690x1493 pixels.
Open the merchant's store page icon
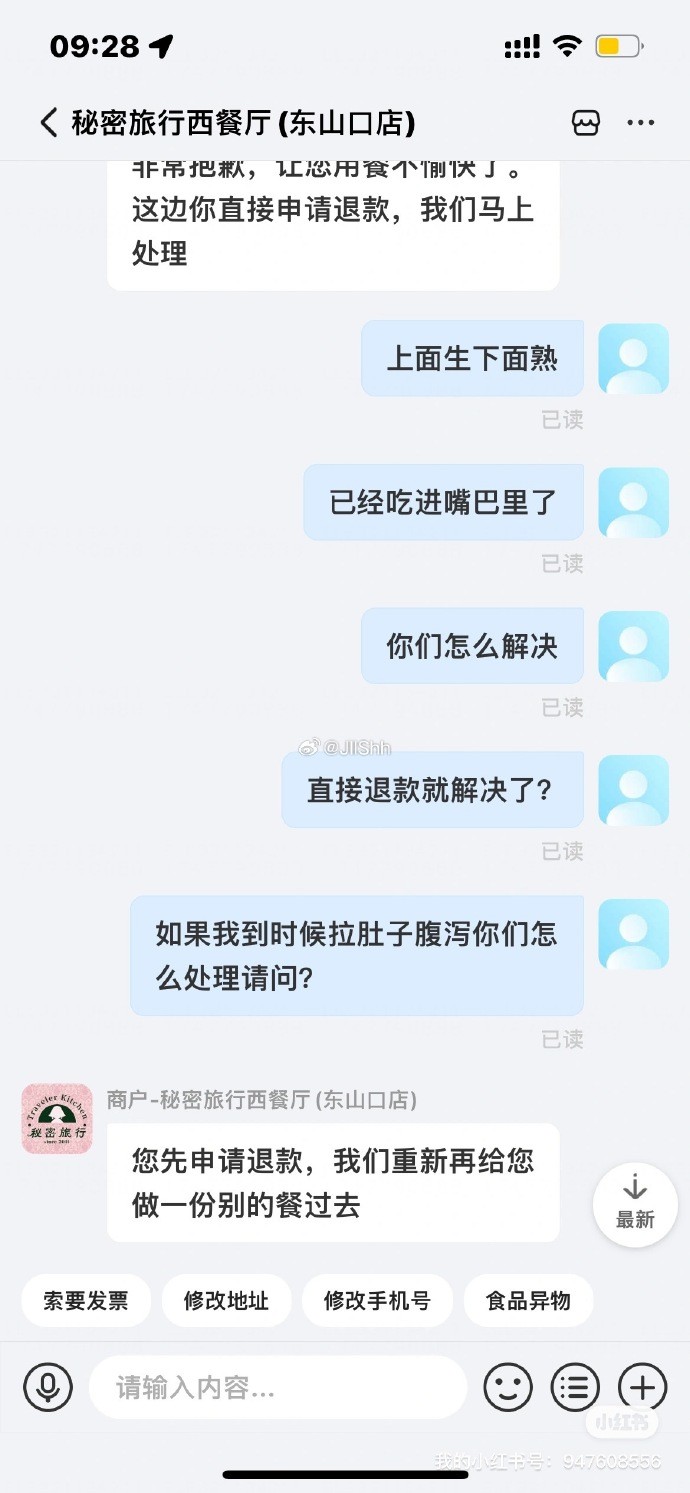(x=585, y=123)
